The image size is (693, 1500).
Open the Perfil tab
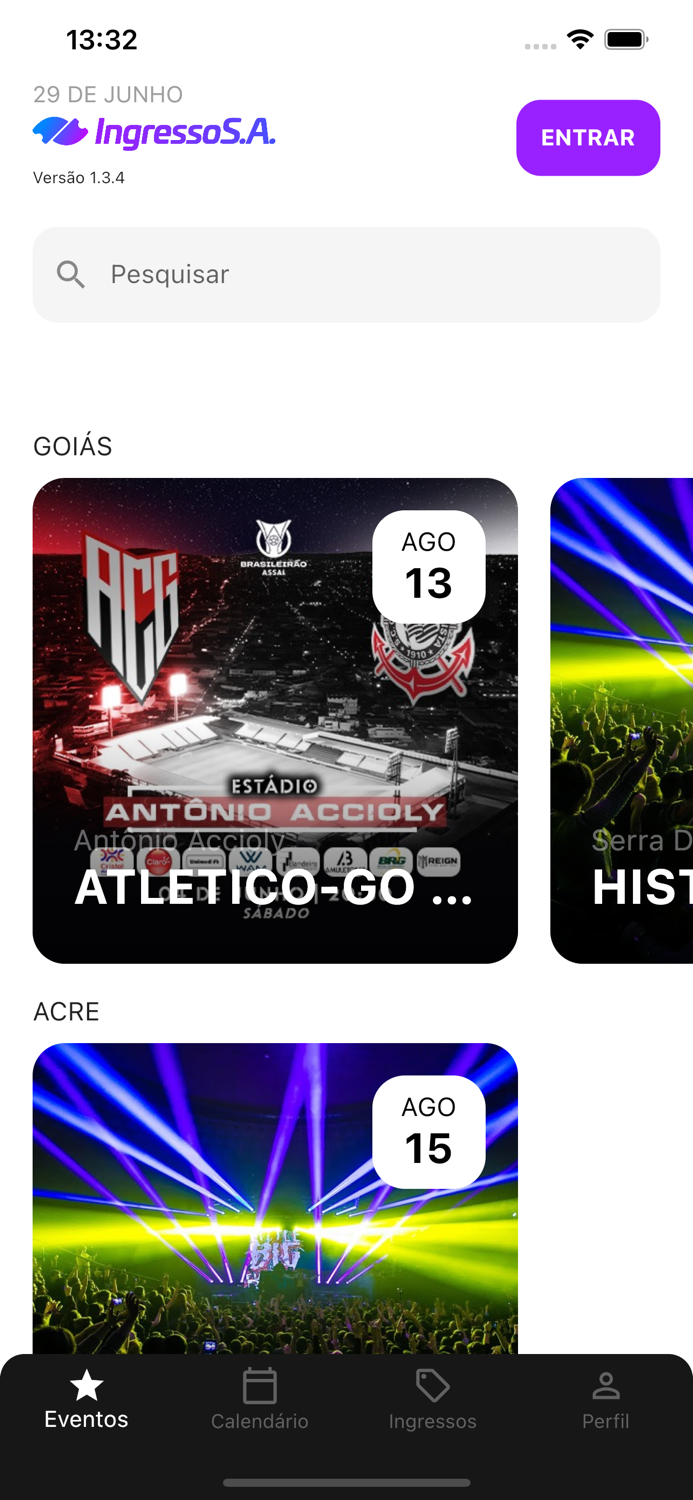click(606, 1400)
